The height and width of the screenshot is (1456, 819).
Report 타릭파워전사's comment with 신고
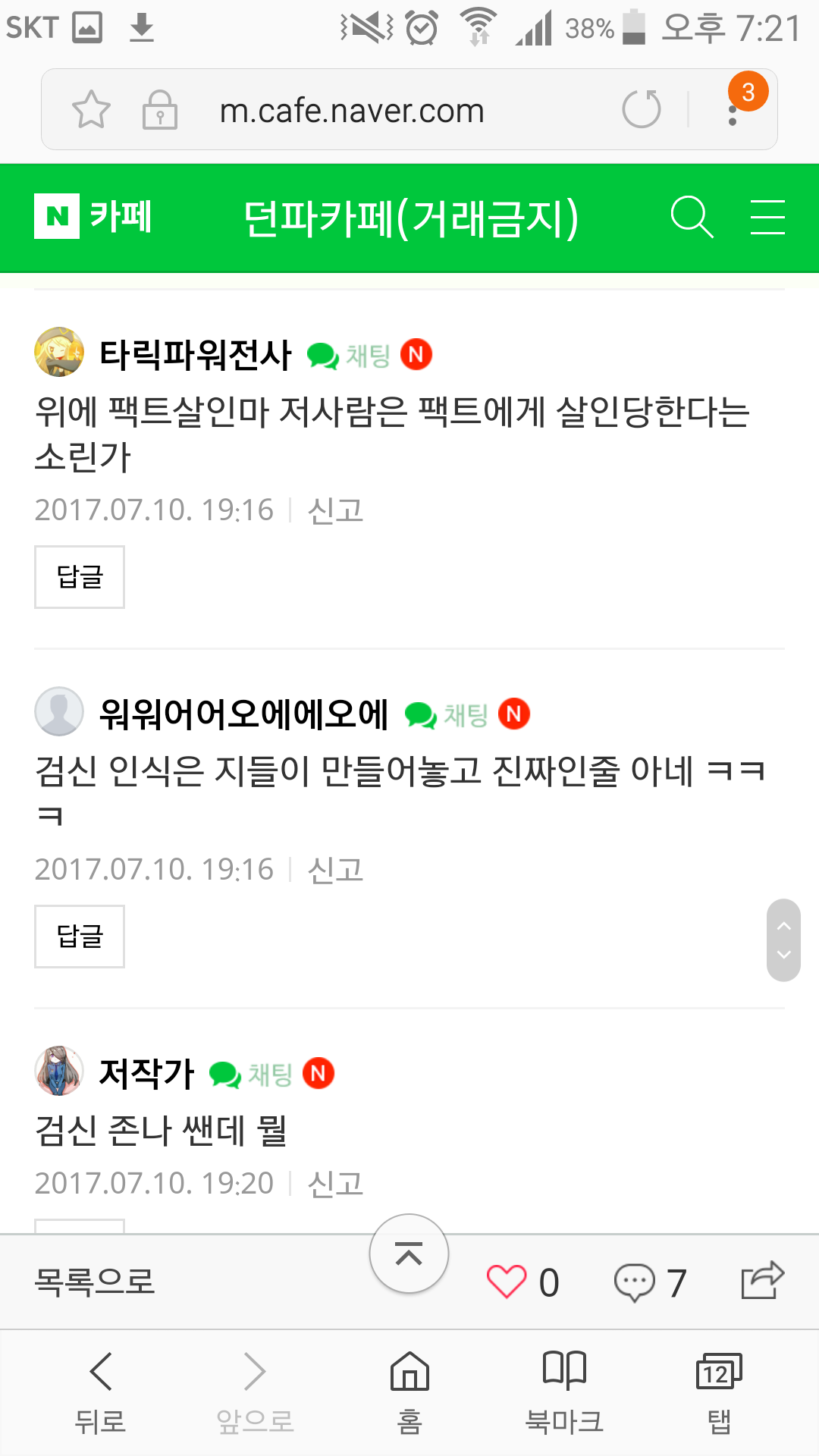[x=335, y=510]
